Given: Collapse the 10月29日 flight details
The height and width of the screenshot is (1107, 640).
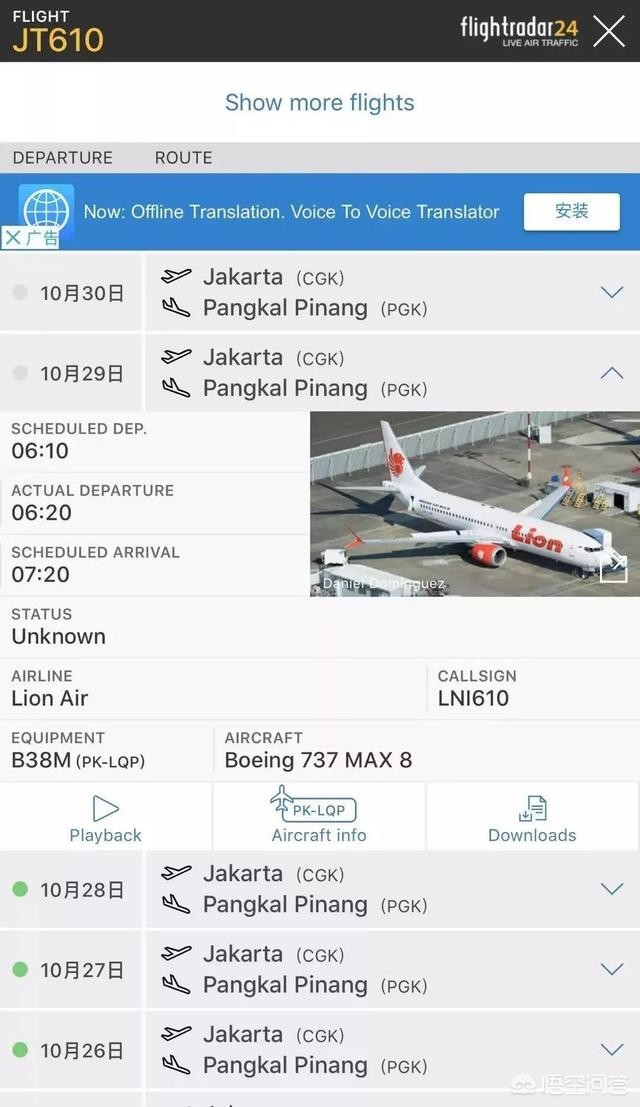Looking at the screenshot, I should click(x=611, y=373).
